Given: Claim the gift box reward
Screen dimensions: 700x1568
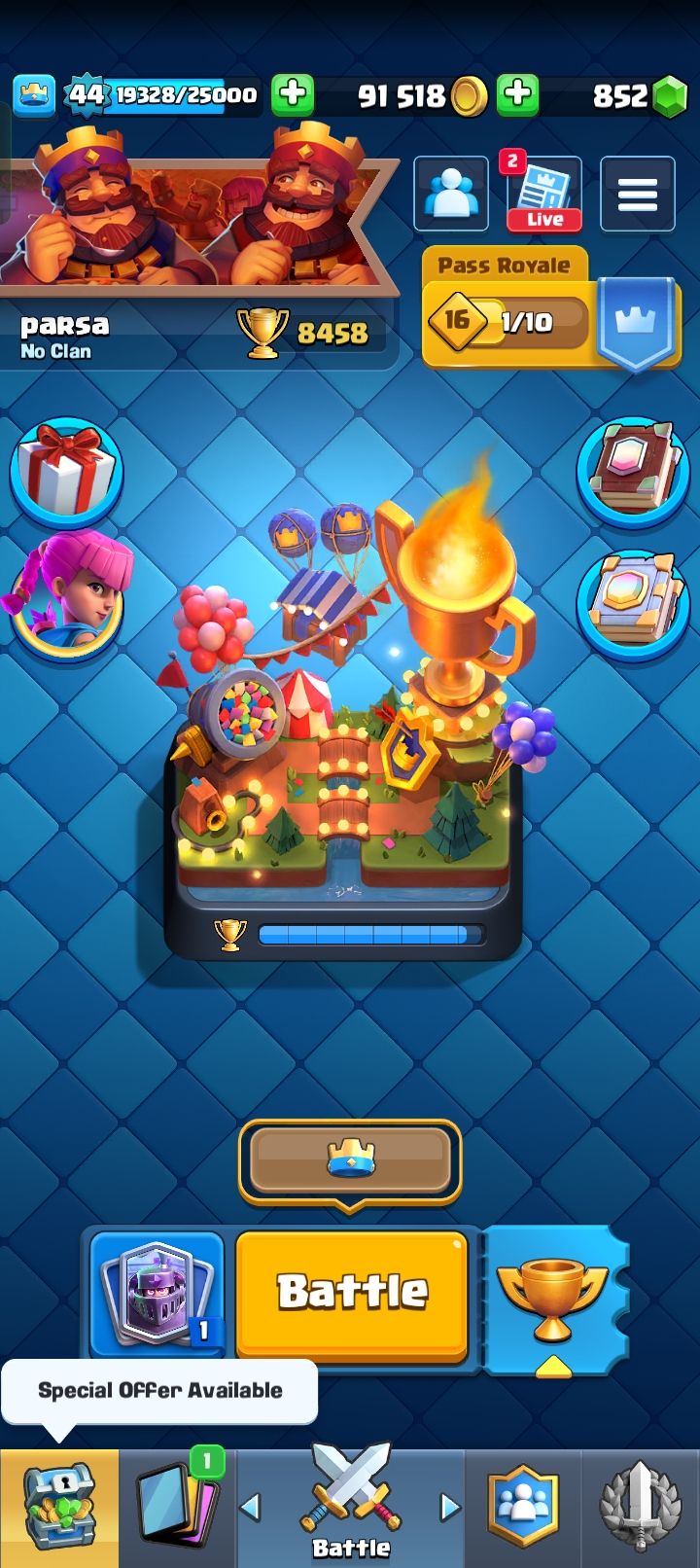Looking at the screenshot, I should pos(66,473).
